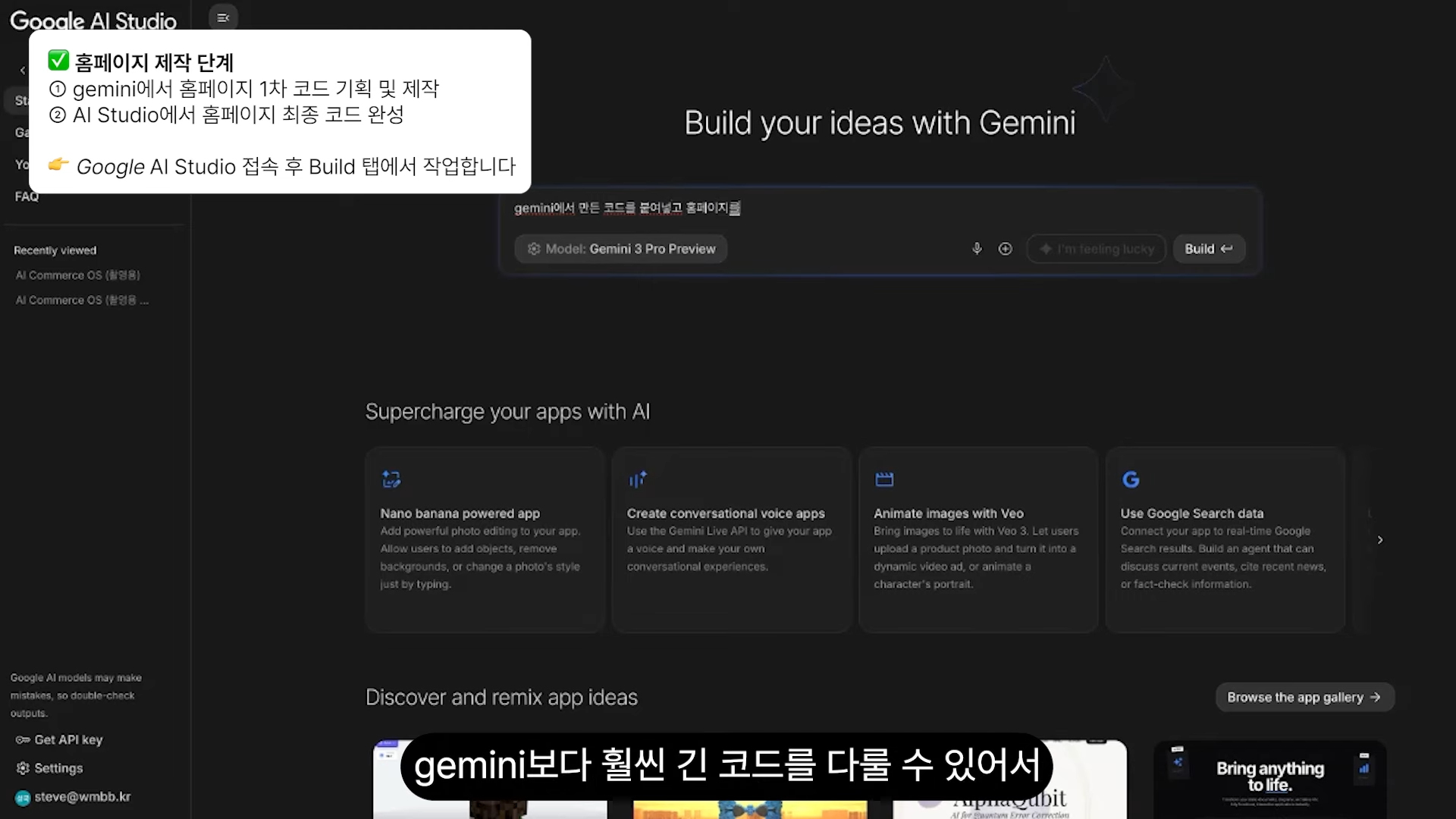Hit the Build button
This screenshot has width=1456, height=819.
(1208, 249)
